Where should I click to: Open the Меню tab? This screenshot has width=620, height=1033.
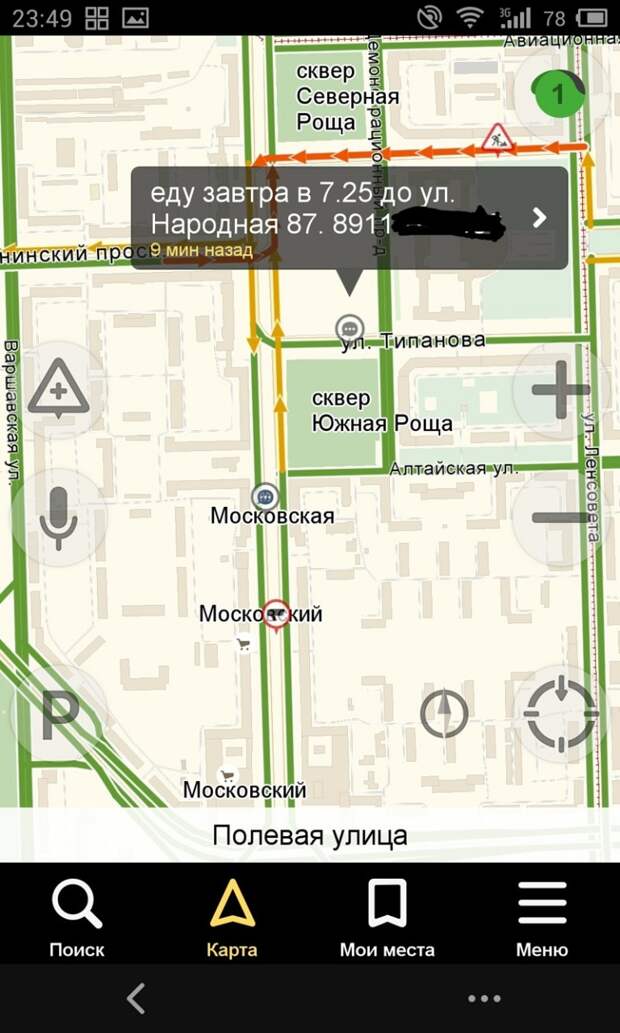click(542, 916)
